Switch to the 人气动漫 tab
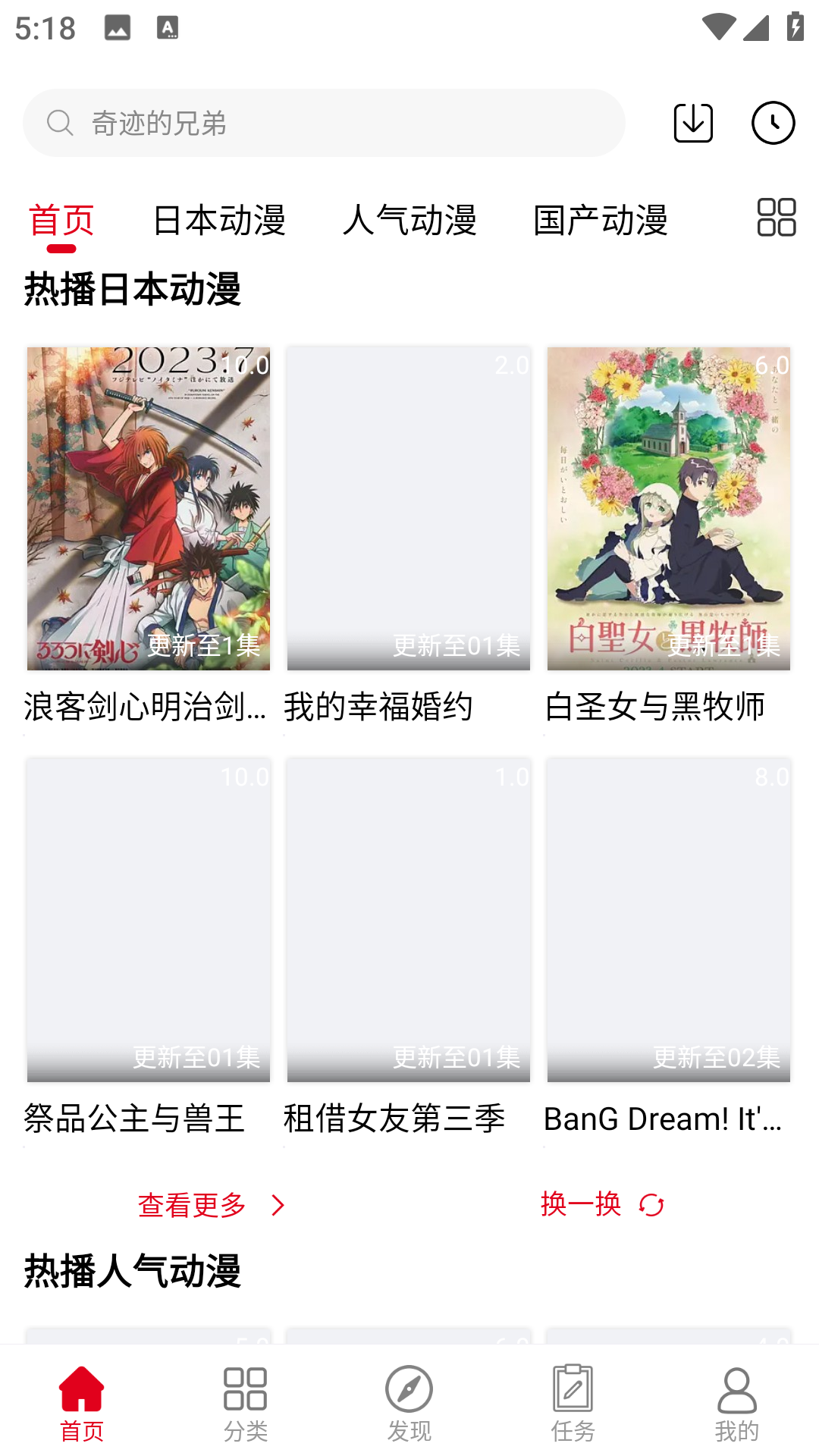Viewport: 819px width, 1456px height. click(x=409, y=220)
